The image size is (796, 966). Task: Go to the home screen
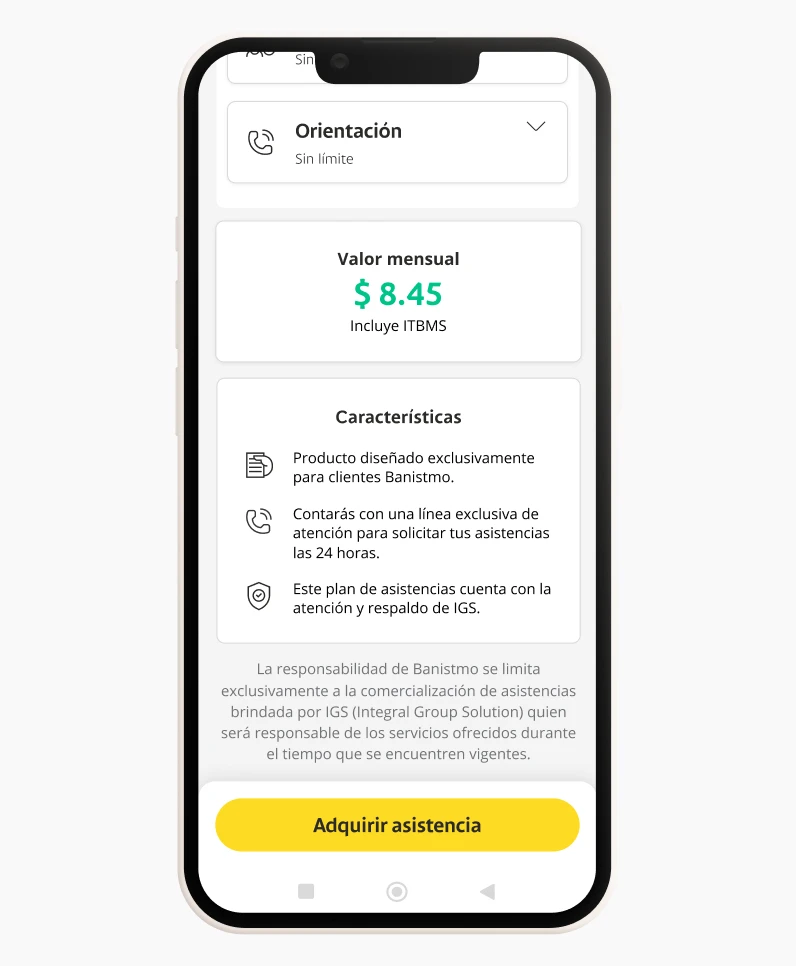(x=397, y=891)
